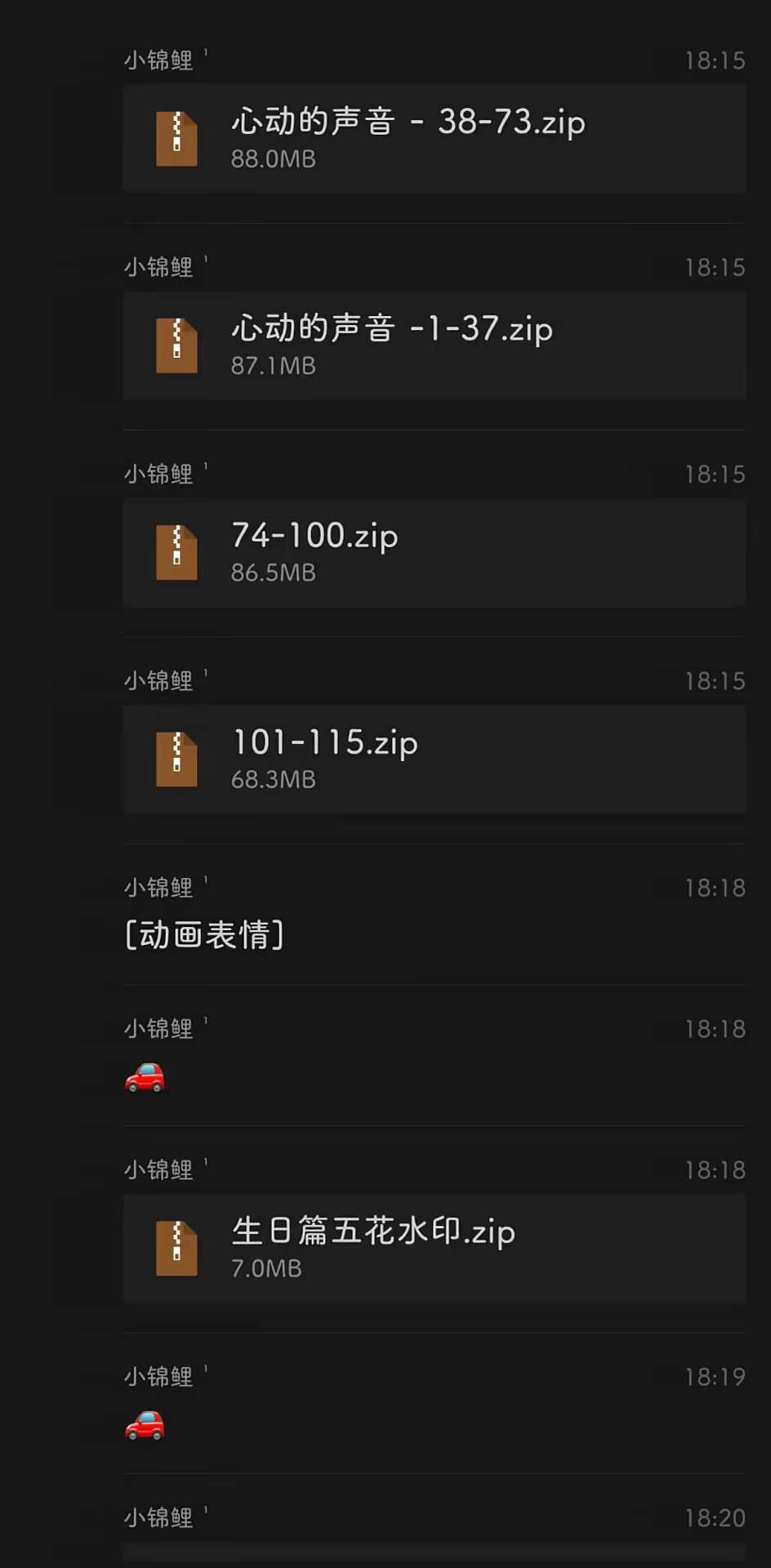Screen dimensions: 771x1568
Task: Open the 101-115.zip attachment
Action: (x=433, y=759)
